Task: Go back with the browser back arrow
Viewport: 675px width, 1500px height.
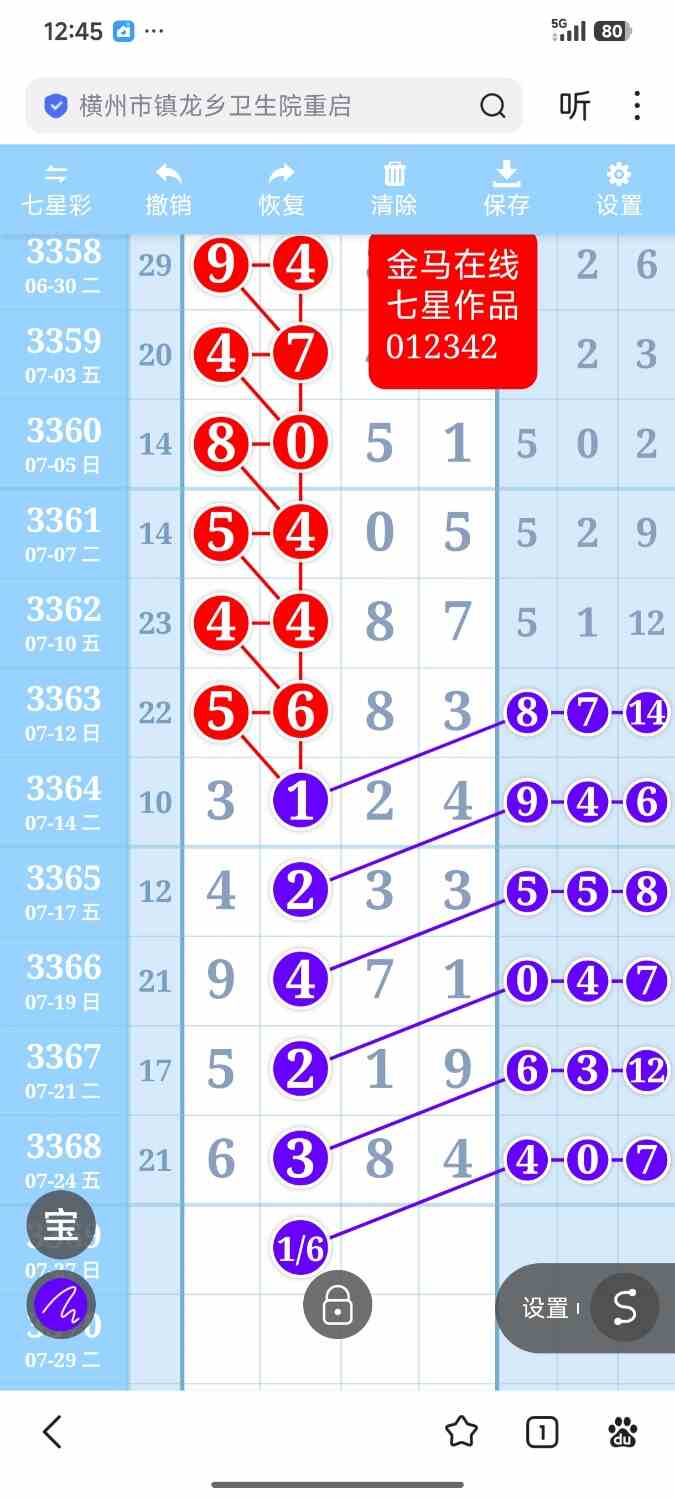Action: coord(52,1432)
